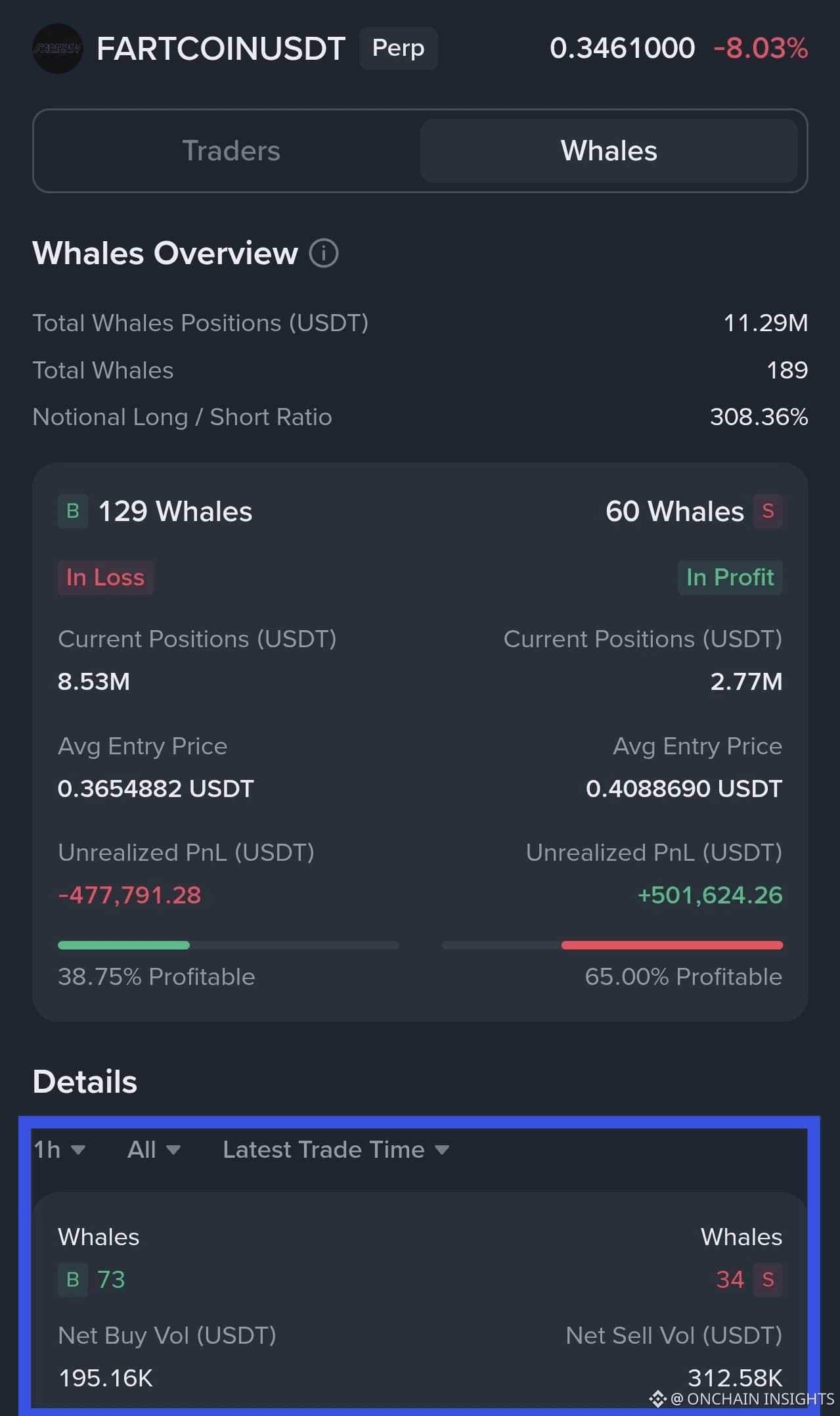The image size is (840, 1416).
Task: Toggle the Perp contract badge
Action: pos(398,48)
